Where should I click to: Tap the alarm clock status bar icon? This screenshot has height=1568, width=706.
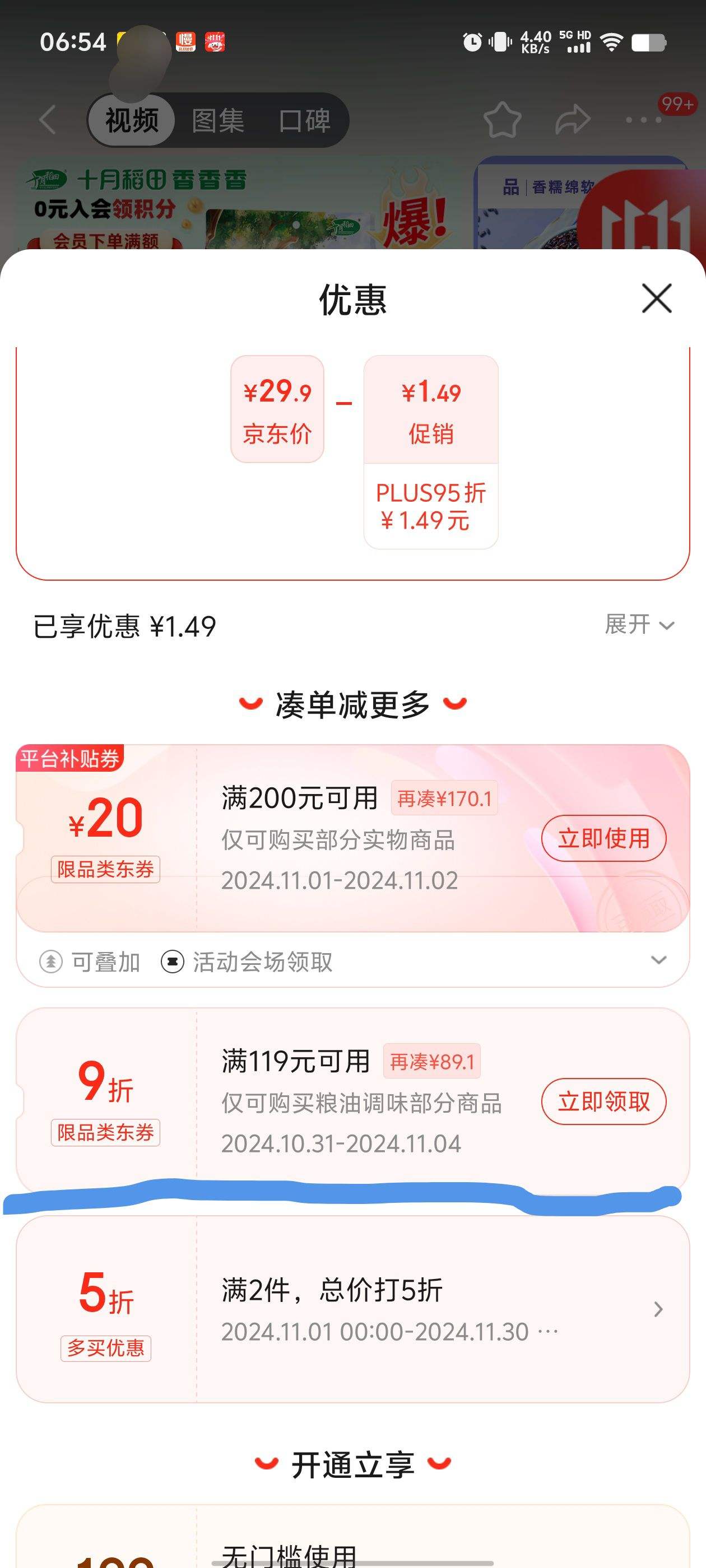pyautogui.click(x=473, y=41)
